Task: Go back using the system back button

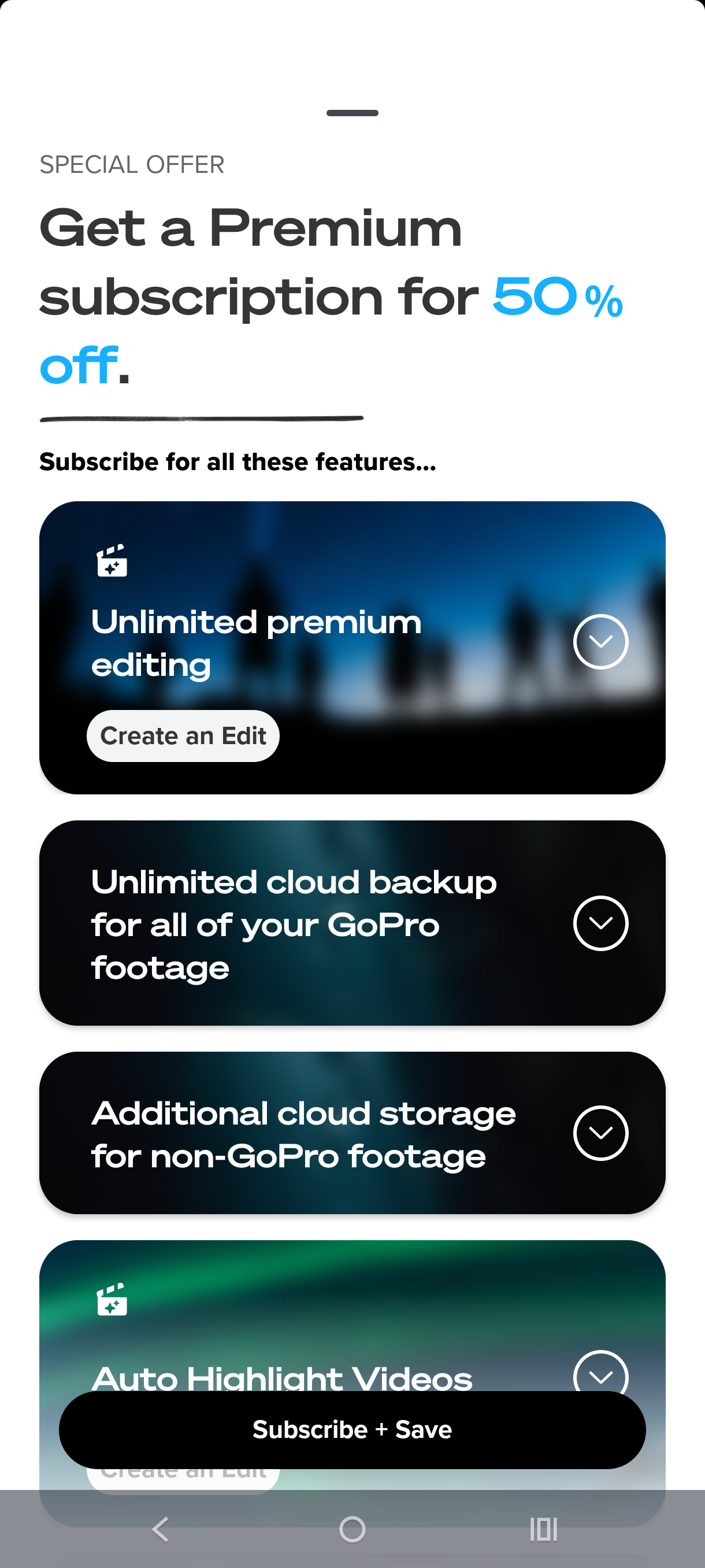Action: [161, 1529]
